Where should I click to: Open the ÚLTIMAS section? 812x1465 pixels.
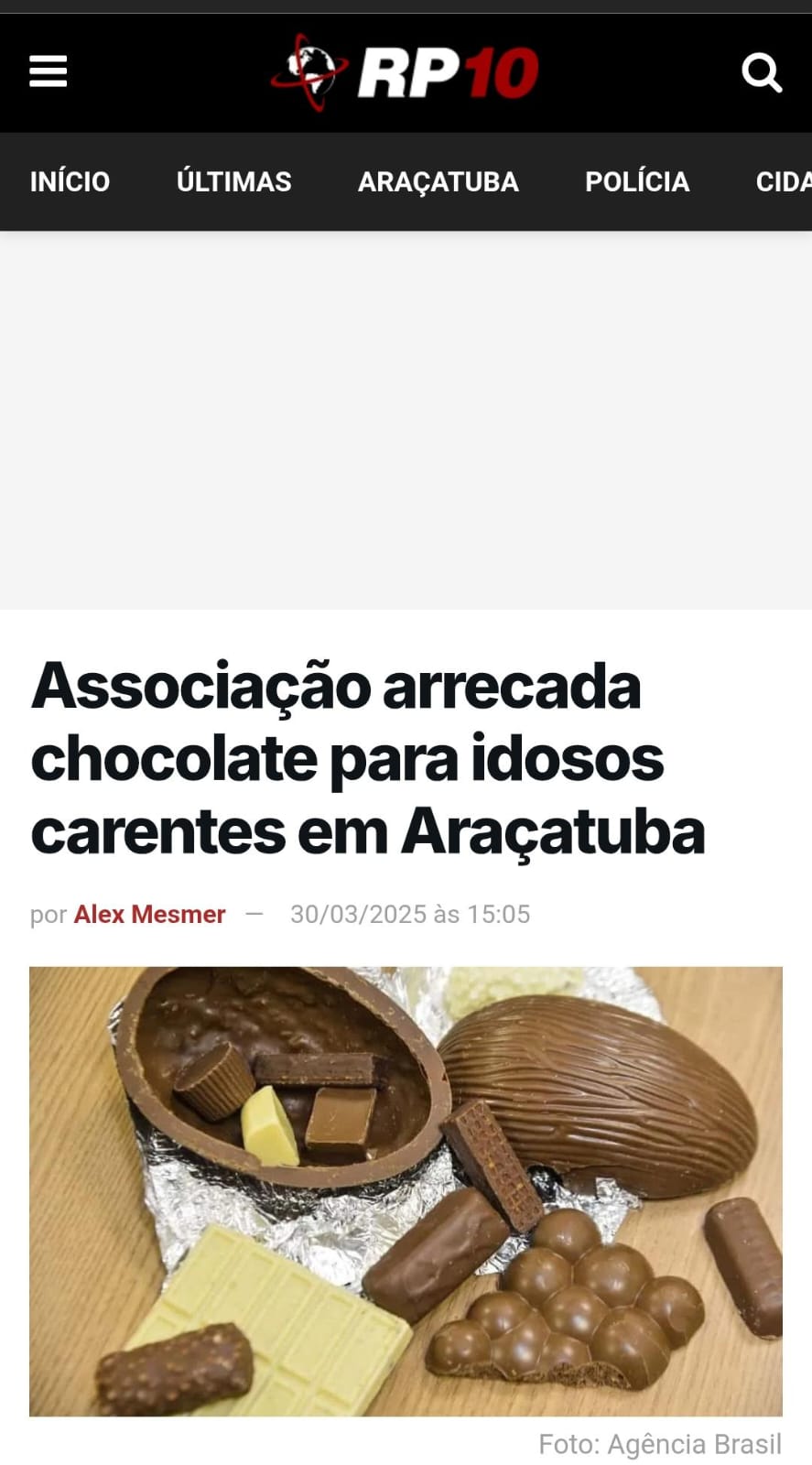tap(233, 181)
